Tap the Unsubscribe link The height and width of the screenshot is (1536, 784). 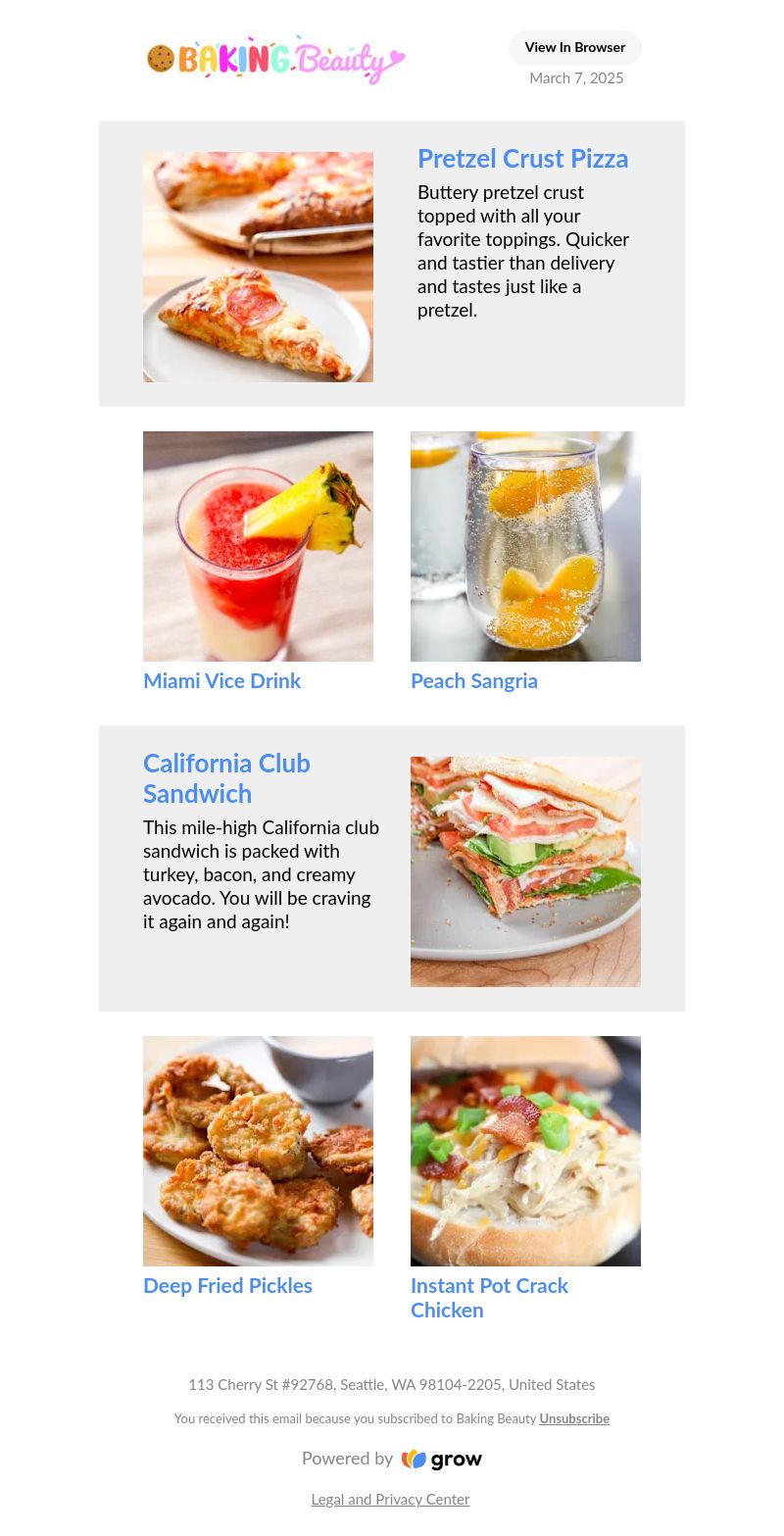pyautogui.click(x=574, y=1418)
